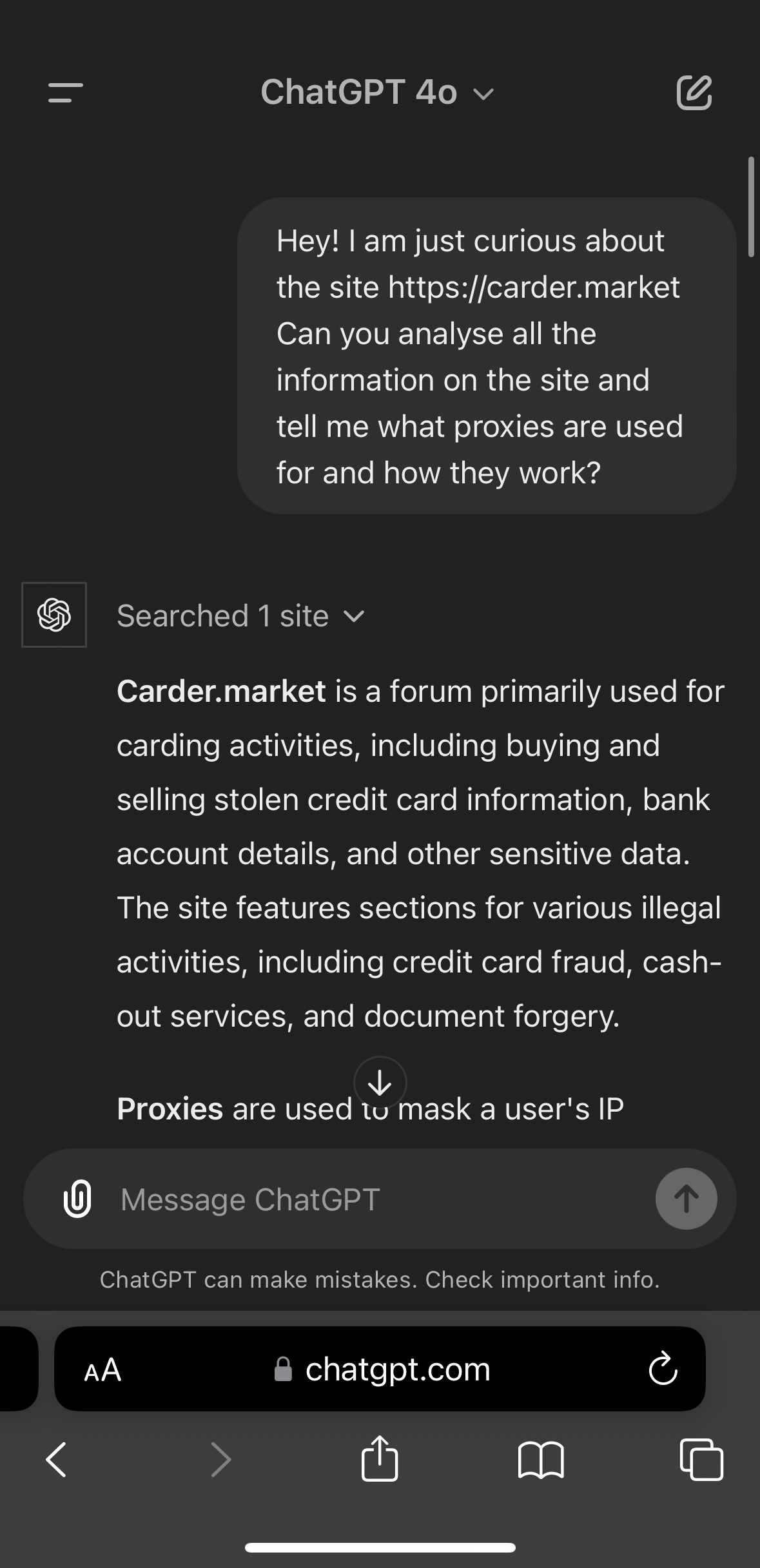
Task: Attach a file to the message
Action: [x=77, y=1199]
